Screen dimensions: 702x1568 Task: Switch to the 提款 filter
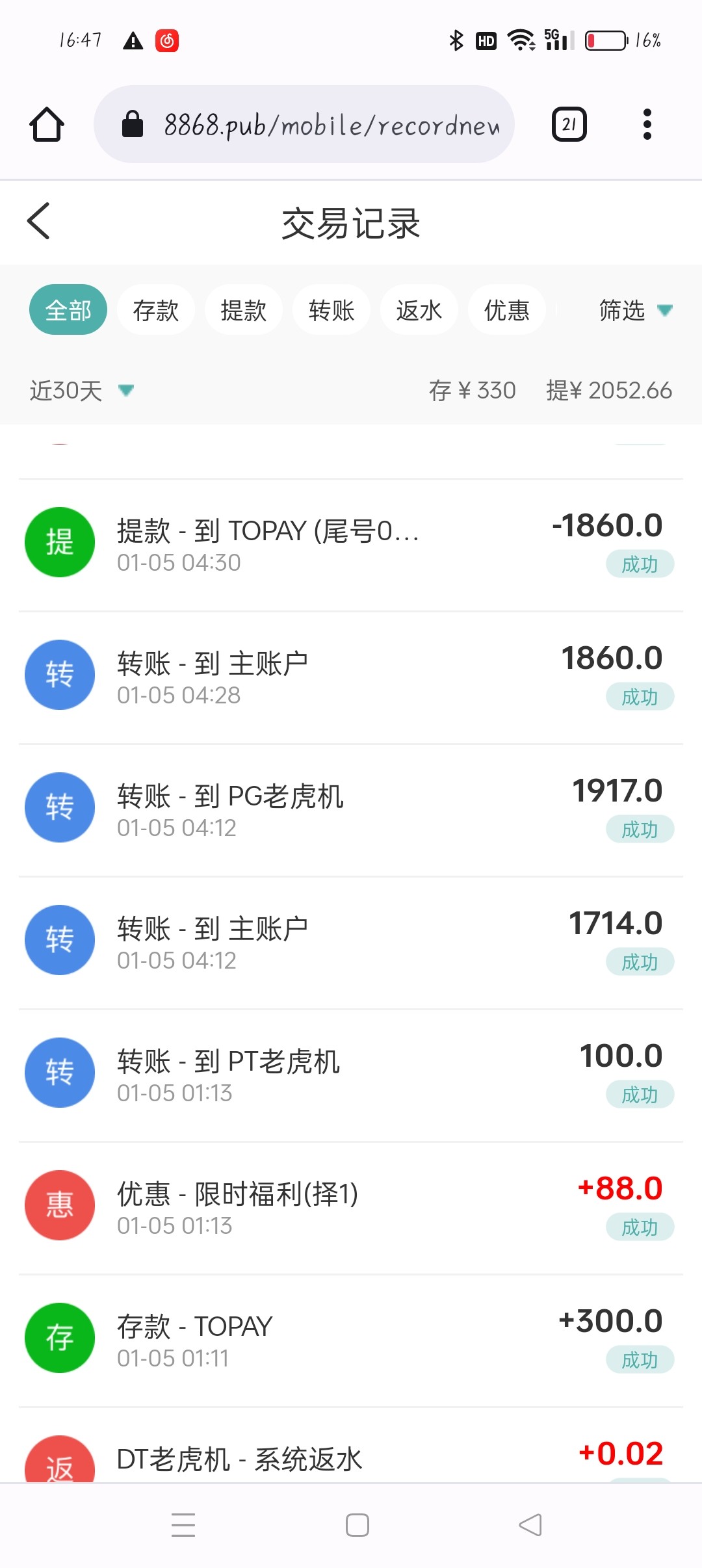coord(244,310)
